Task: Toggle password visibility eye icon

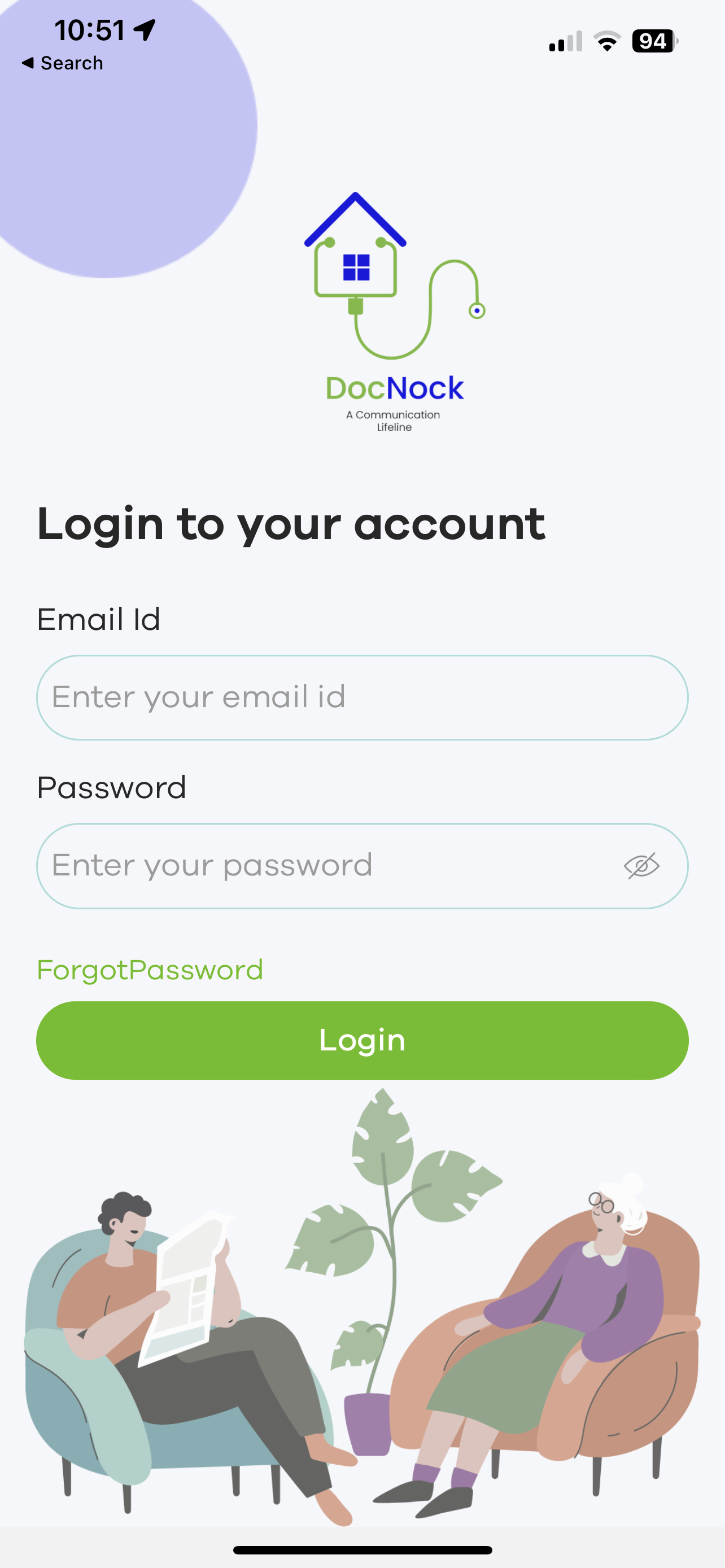Action: [x=641, y=866]
